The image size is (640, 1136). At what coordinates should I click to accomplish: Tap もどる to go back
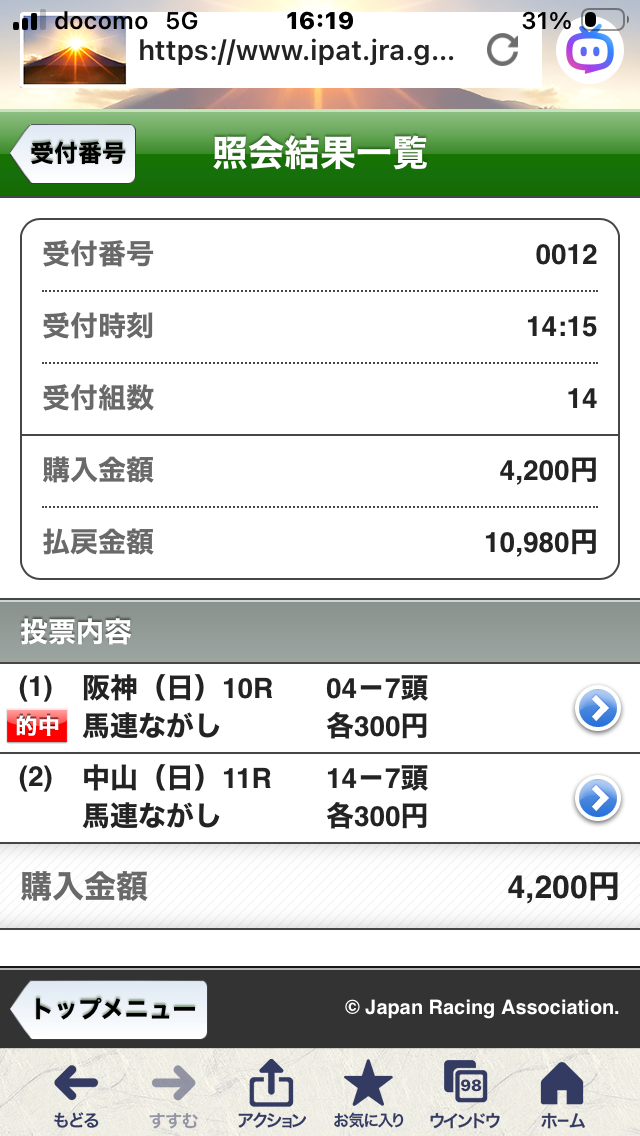pyautogui.click(x=77, y=1094)
